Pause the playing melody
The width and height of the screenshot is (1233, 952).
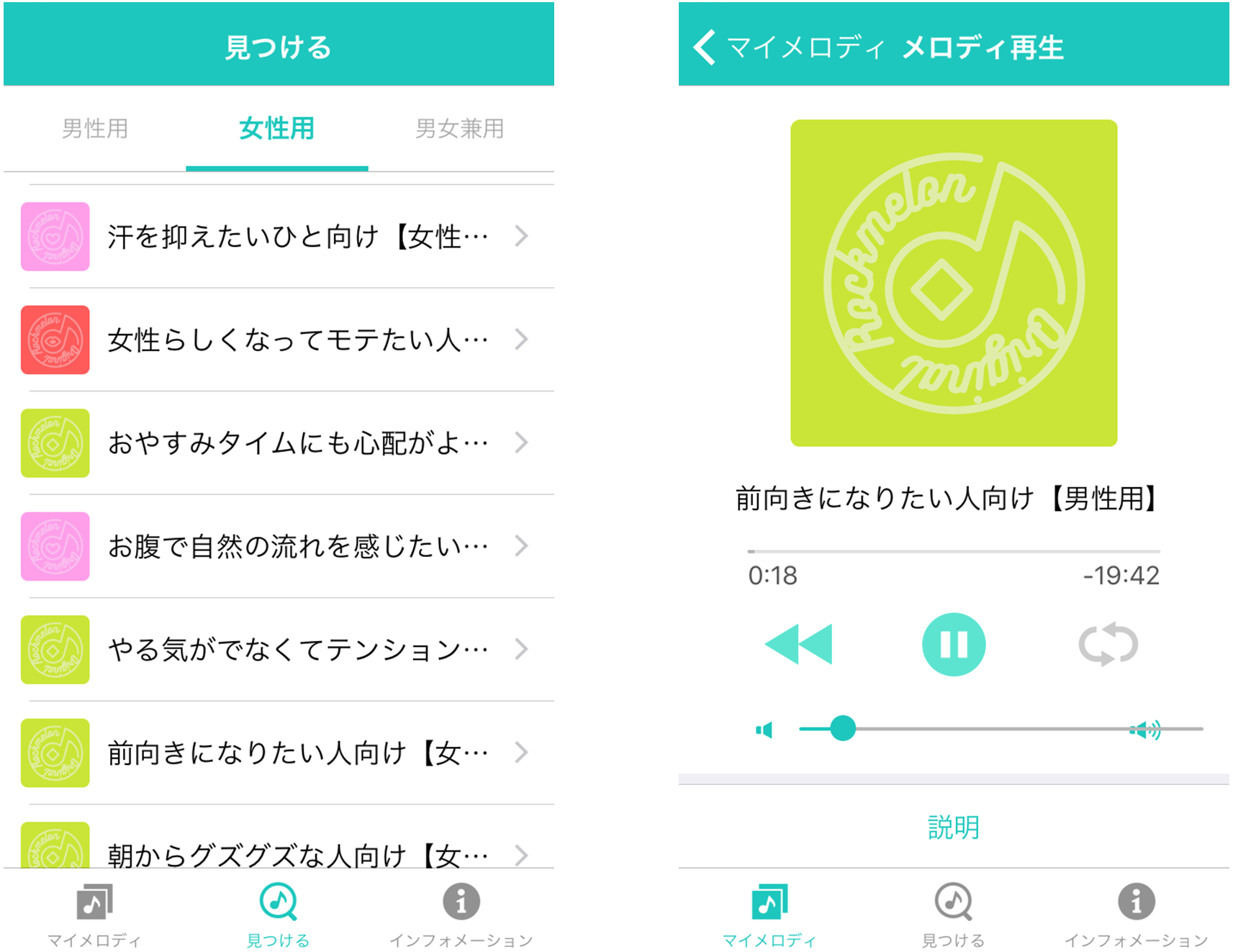pyautogui.click(x=953, y=644)
